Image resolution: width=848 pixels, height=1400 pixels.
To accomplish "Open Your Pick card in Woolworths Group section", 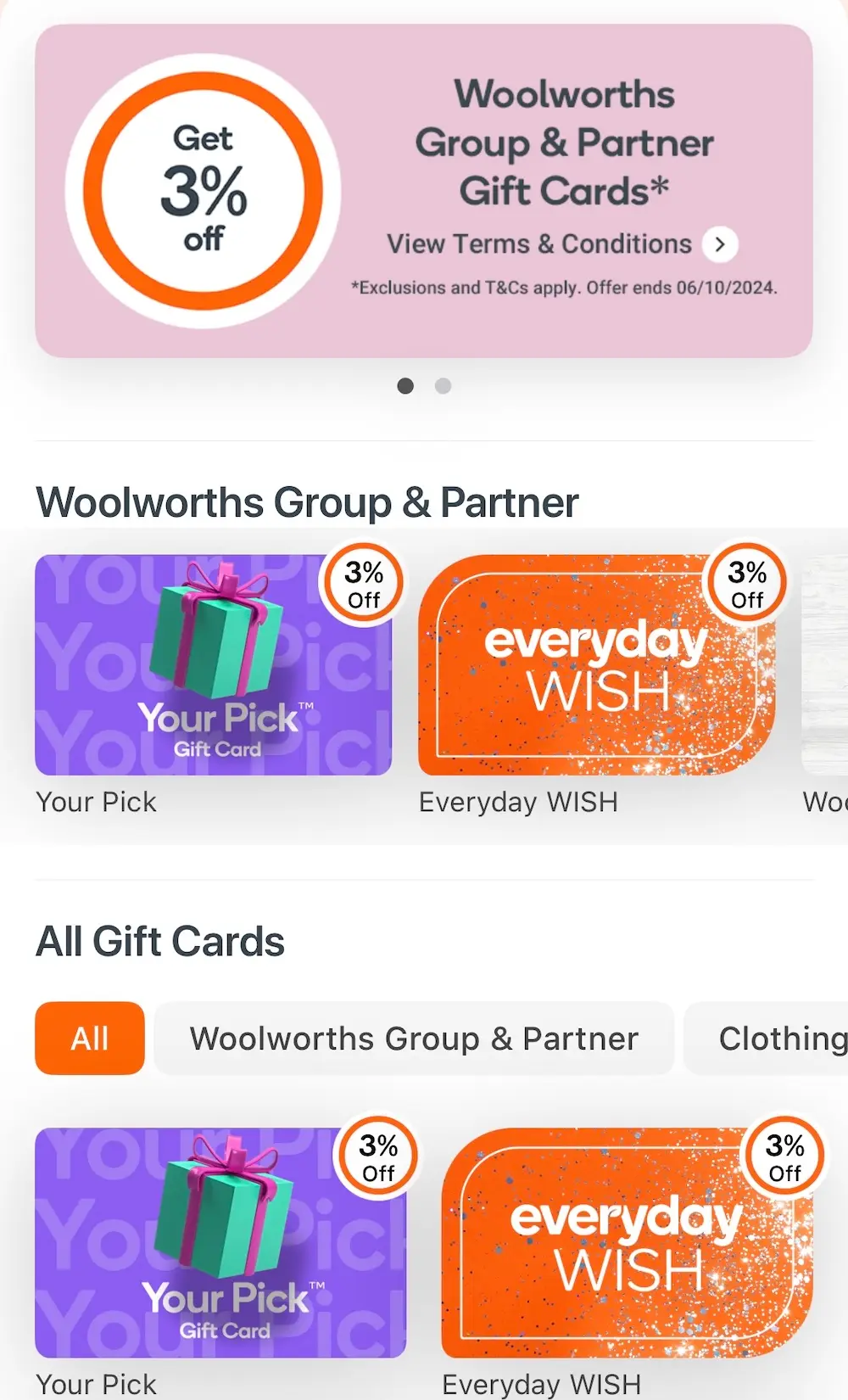I will pos(213,665).
